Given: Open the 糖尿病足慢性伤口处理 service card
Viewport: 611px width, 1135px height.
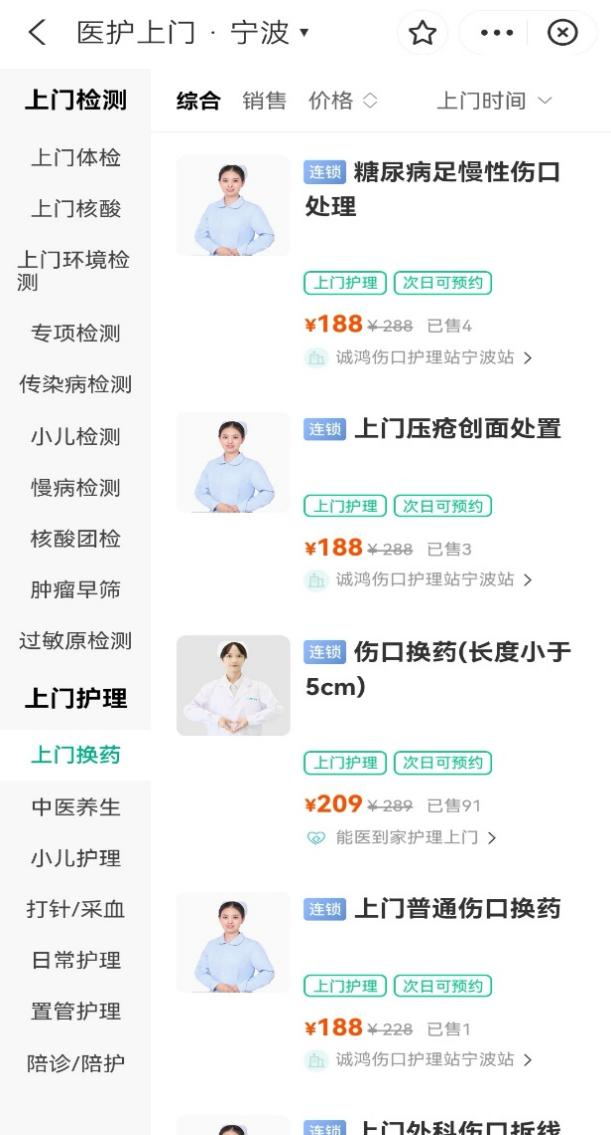Looking at the screenshot, I should tap(432, 189).
